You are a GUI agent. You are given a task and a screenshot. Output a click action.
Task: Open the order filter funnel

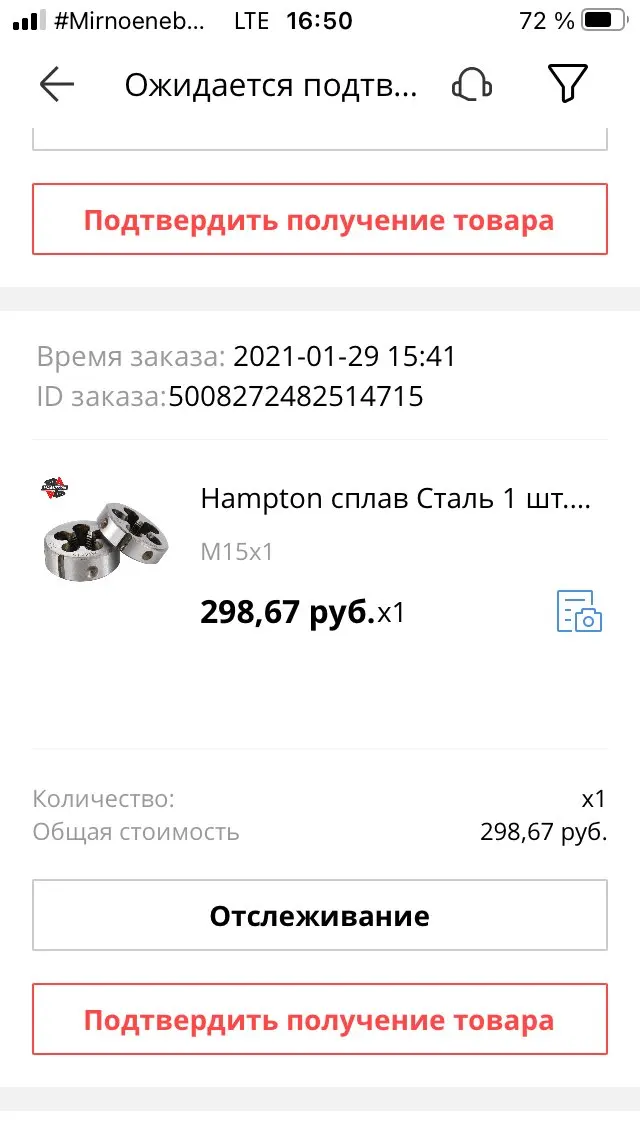point(567,85)
